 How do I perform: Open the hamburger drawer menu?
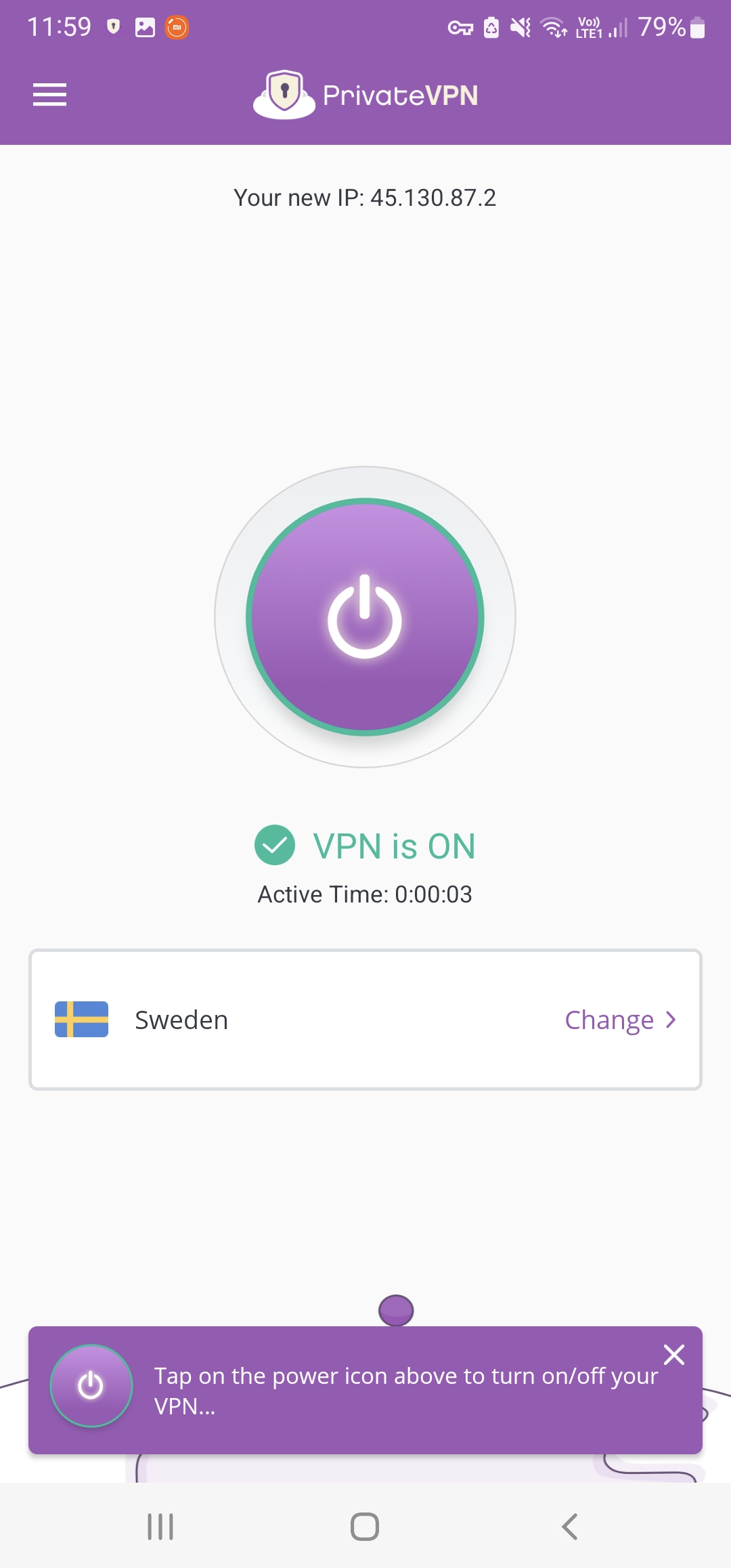tap(49, 95)
